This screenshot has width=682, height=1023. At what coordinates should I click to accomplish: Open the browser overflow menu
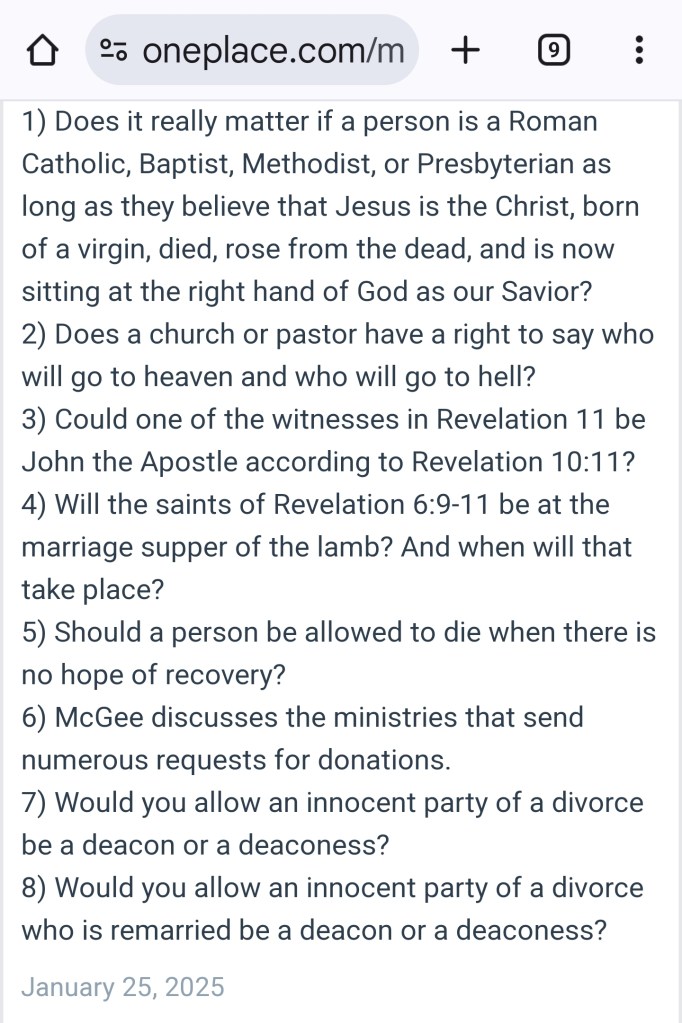(640, 50)
